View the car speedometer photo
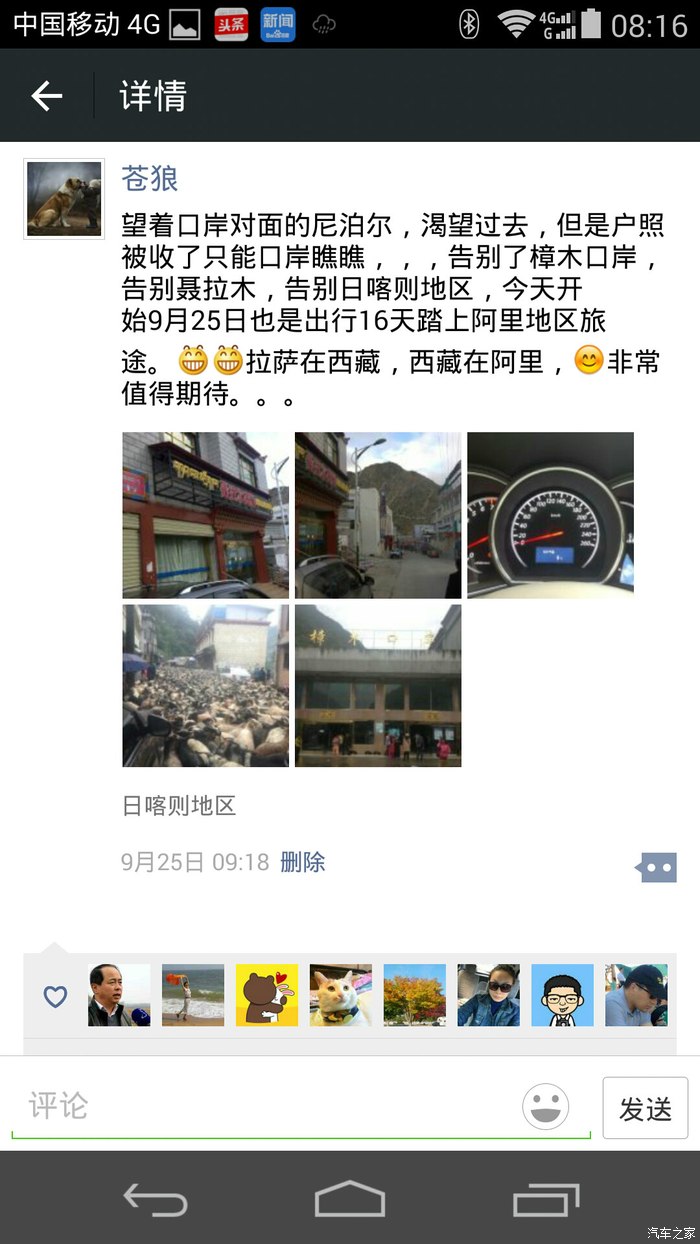 pyautogui.click(x=550, y=515)
